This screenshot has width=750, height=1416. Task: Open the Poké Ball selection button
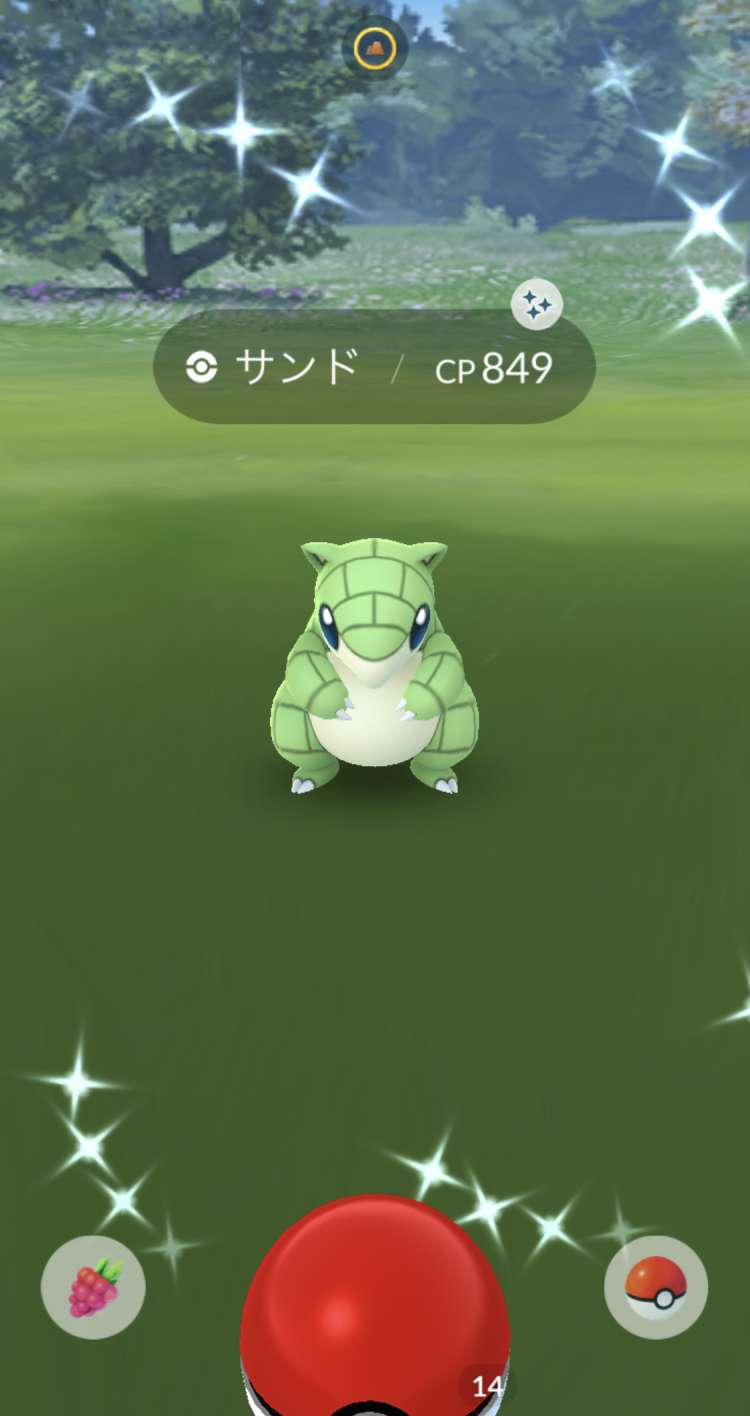pyautogui.click(x=656, y=1287)
